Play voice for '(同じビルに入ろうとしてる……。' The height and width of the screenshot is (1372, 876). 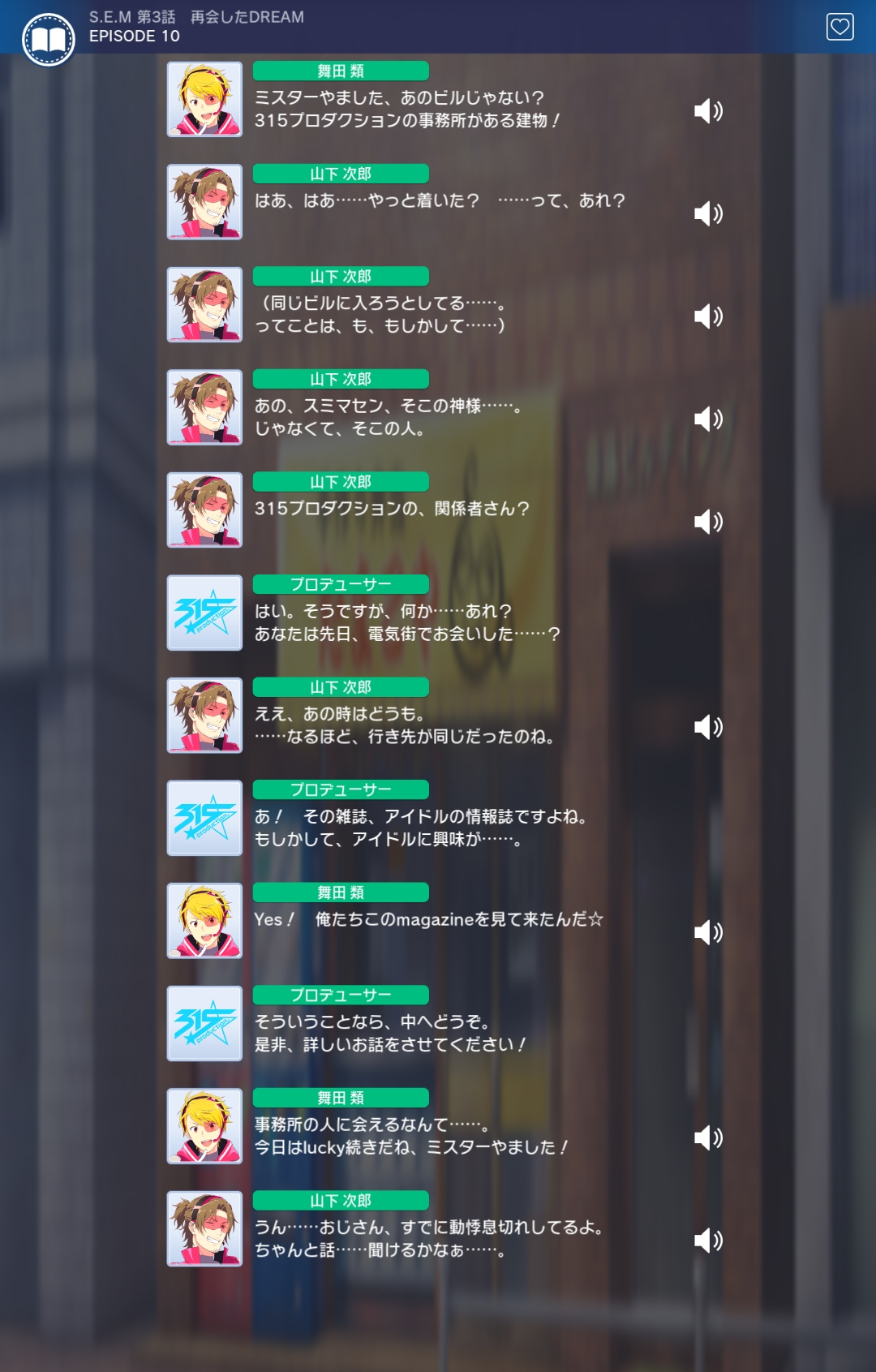click(707, 316)
